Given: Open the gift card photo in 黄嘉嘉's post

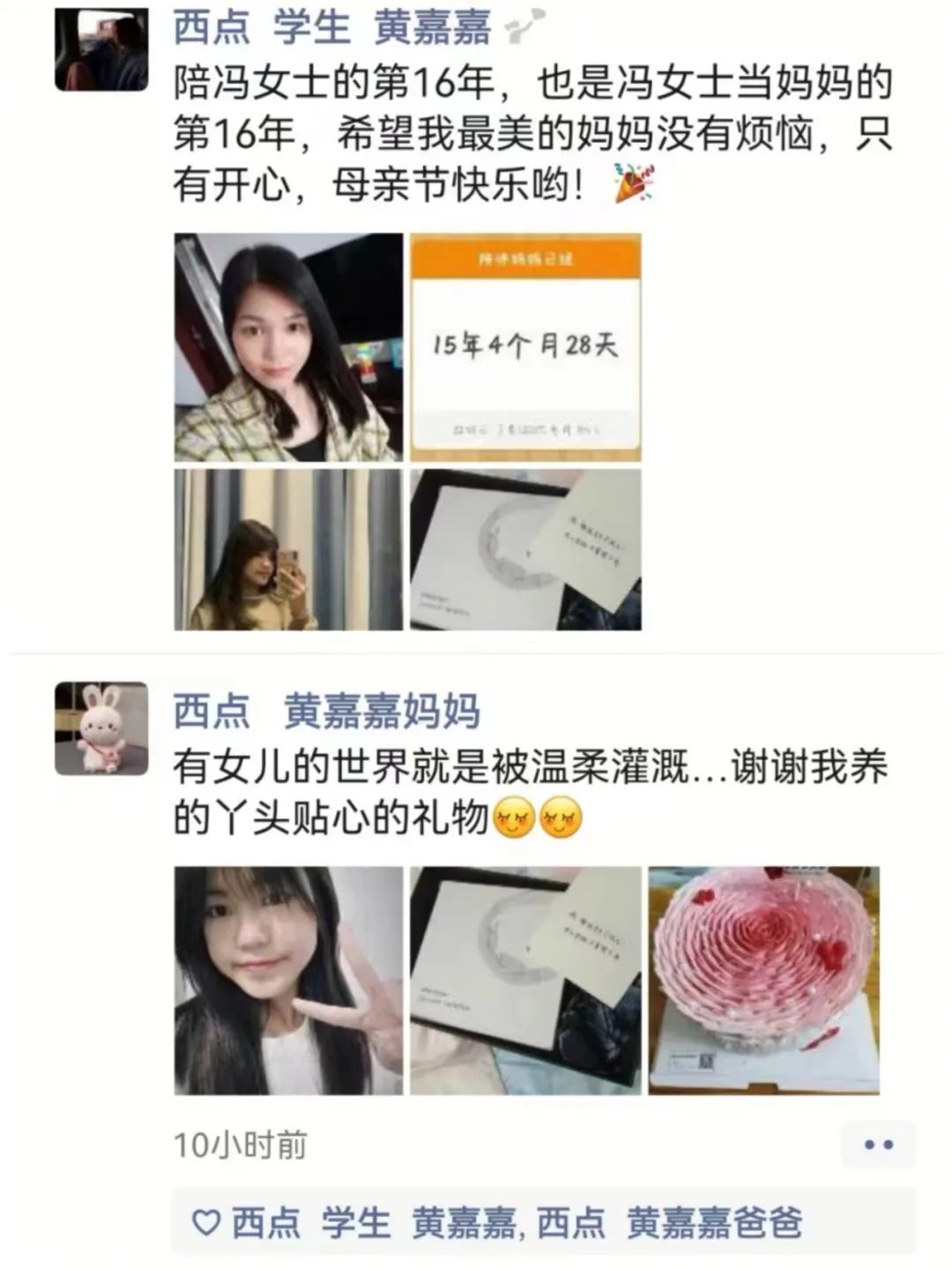Looking at the screenshot, I should click(x=525, y=549).
